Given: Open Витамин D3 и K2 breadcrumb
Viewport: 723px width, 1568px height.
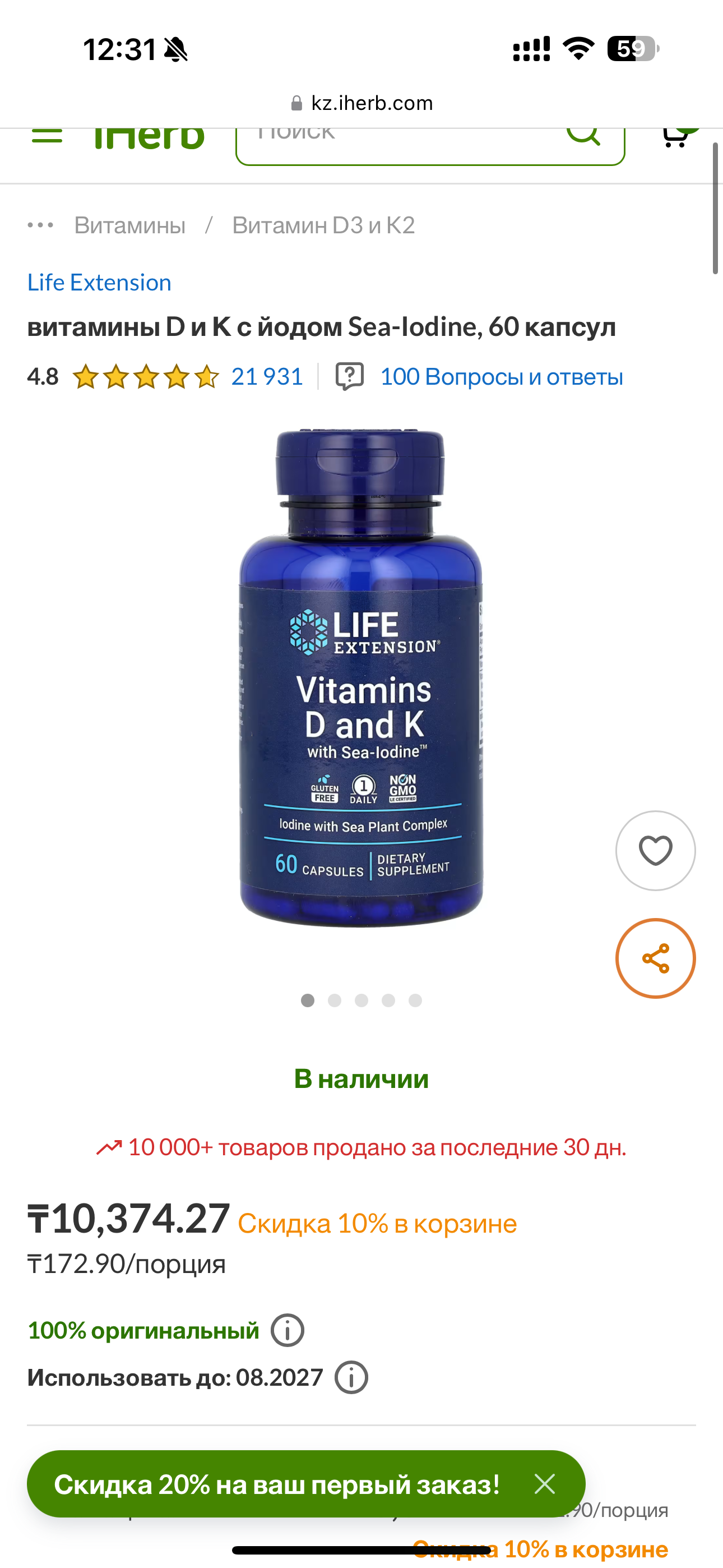Looking at the screenshot, I should tap(323, 225).
